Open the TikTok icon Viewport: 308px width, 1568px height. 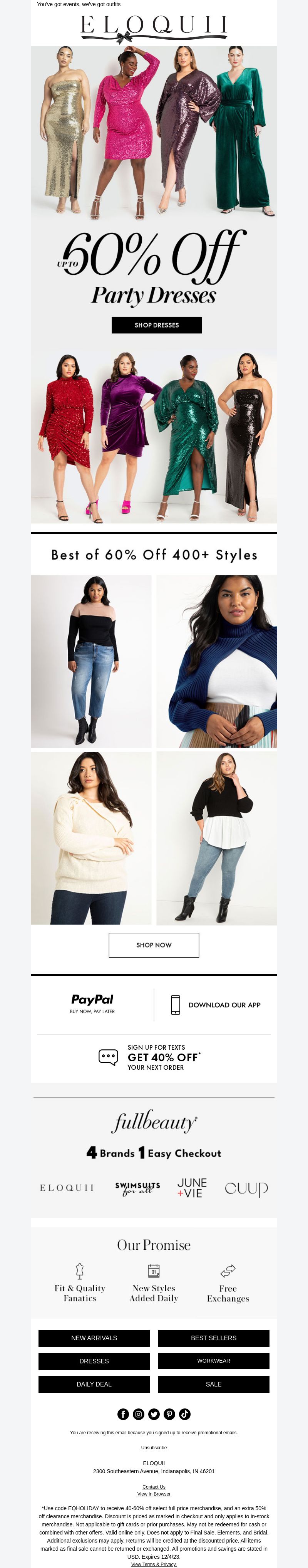[184, 1414]
